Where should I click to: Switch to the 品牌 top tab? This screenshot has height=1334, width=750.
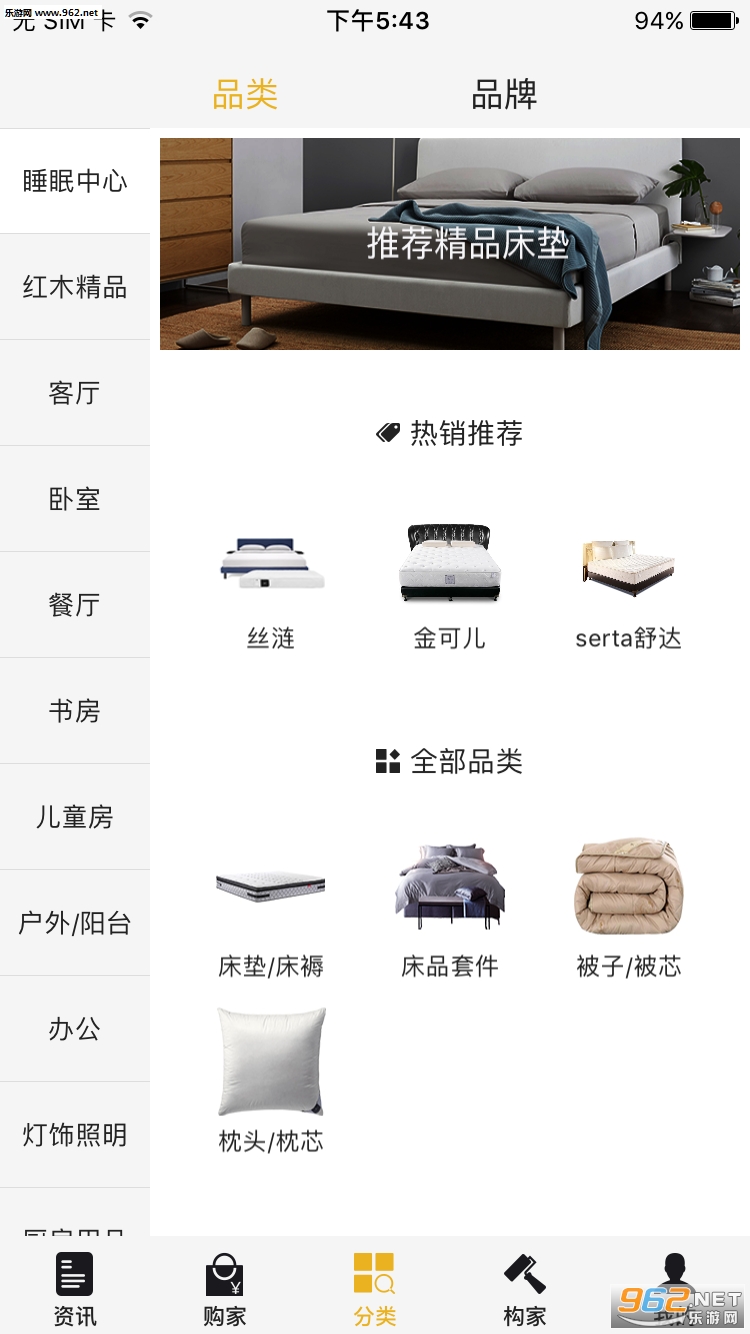tap(504, 94)
